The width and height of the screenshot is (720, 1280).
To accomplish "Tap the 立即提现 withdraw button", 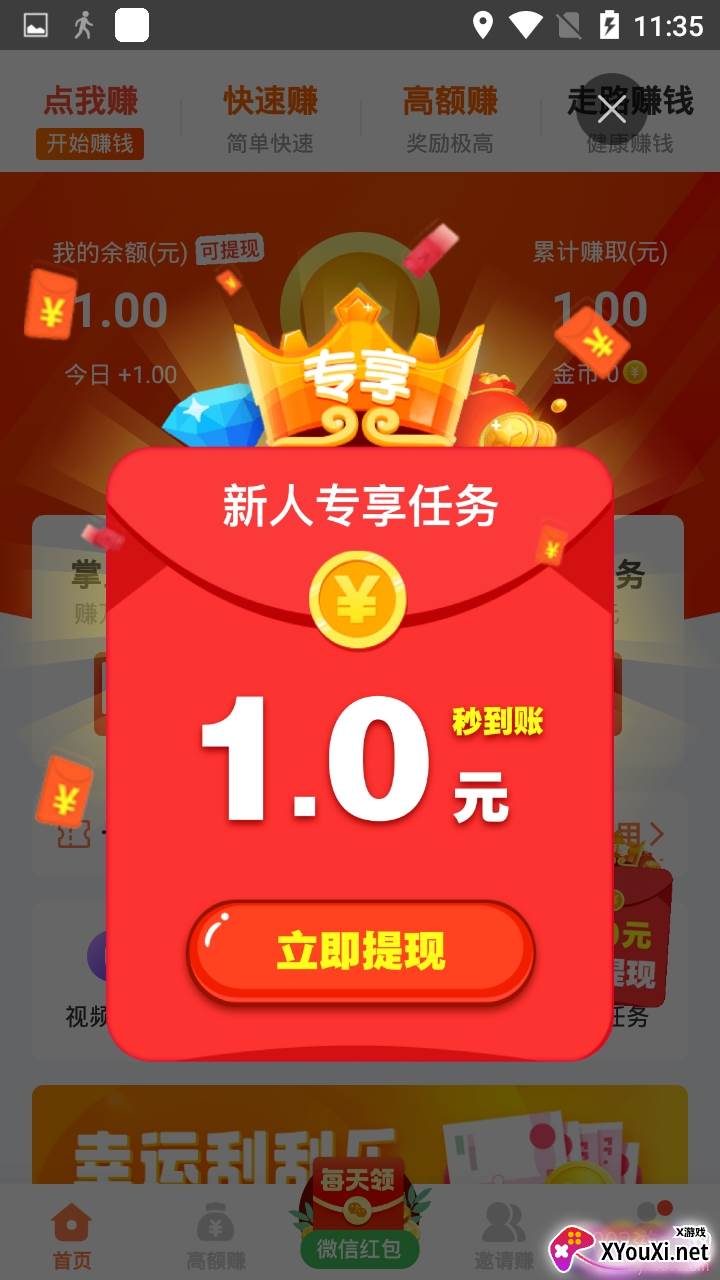I will tap(361, 951).
